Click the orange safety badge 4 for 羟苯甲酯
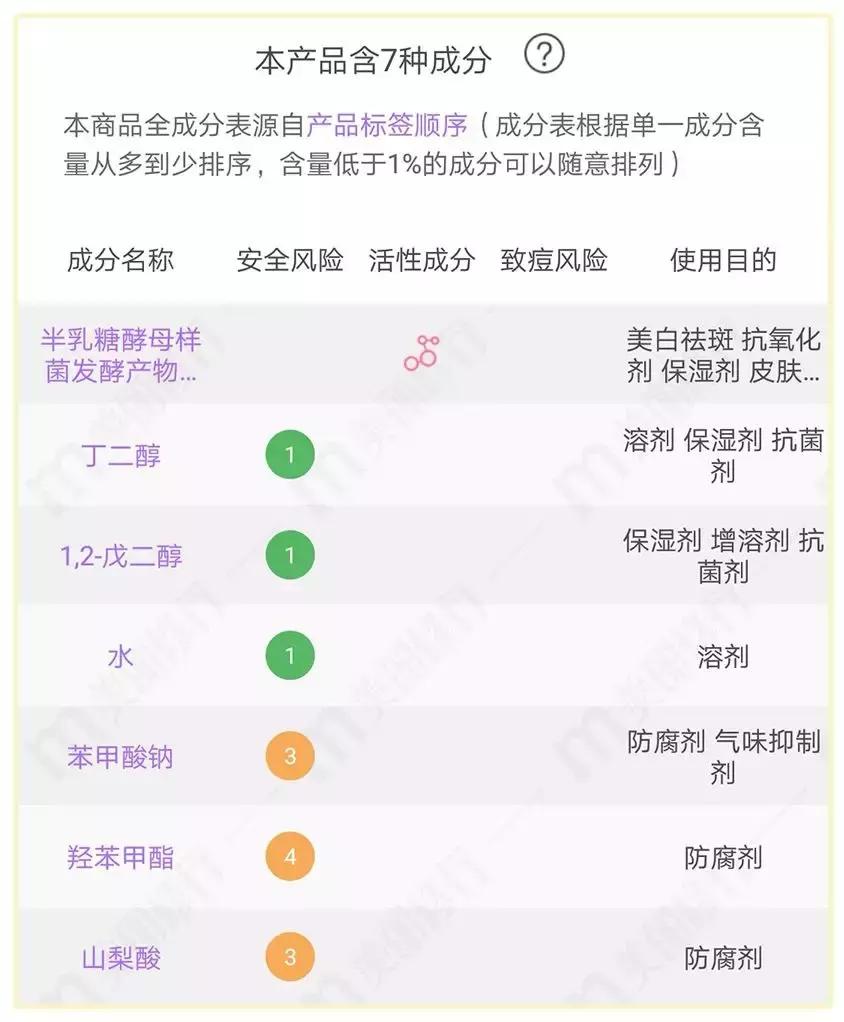 291,857
